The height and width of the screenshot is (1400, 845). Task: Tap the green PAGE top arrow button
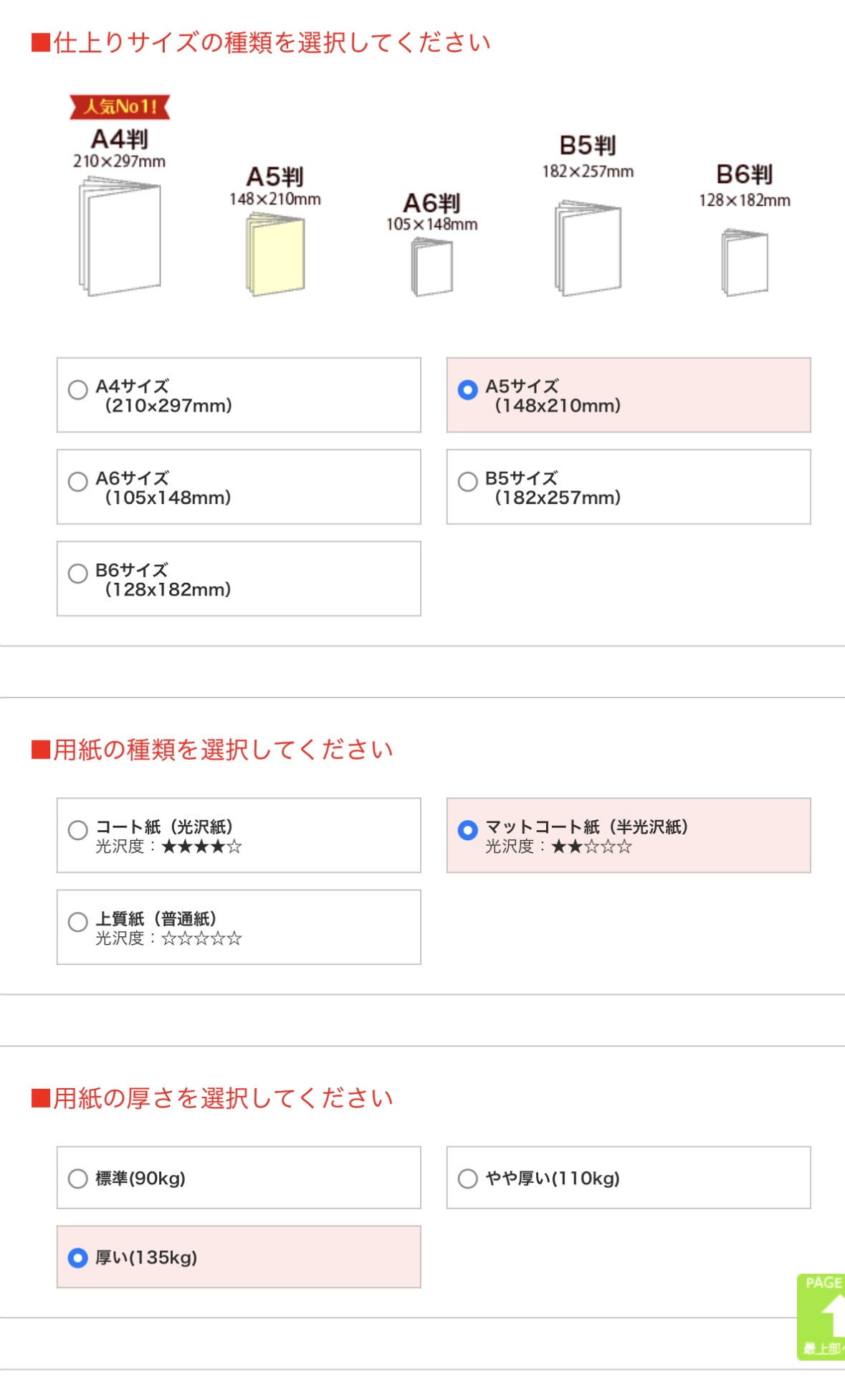[x=821, y=1317]
